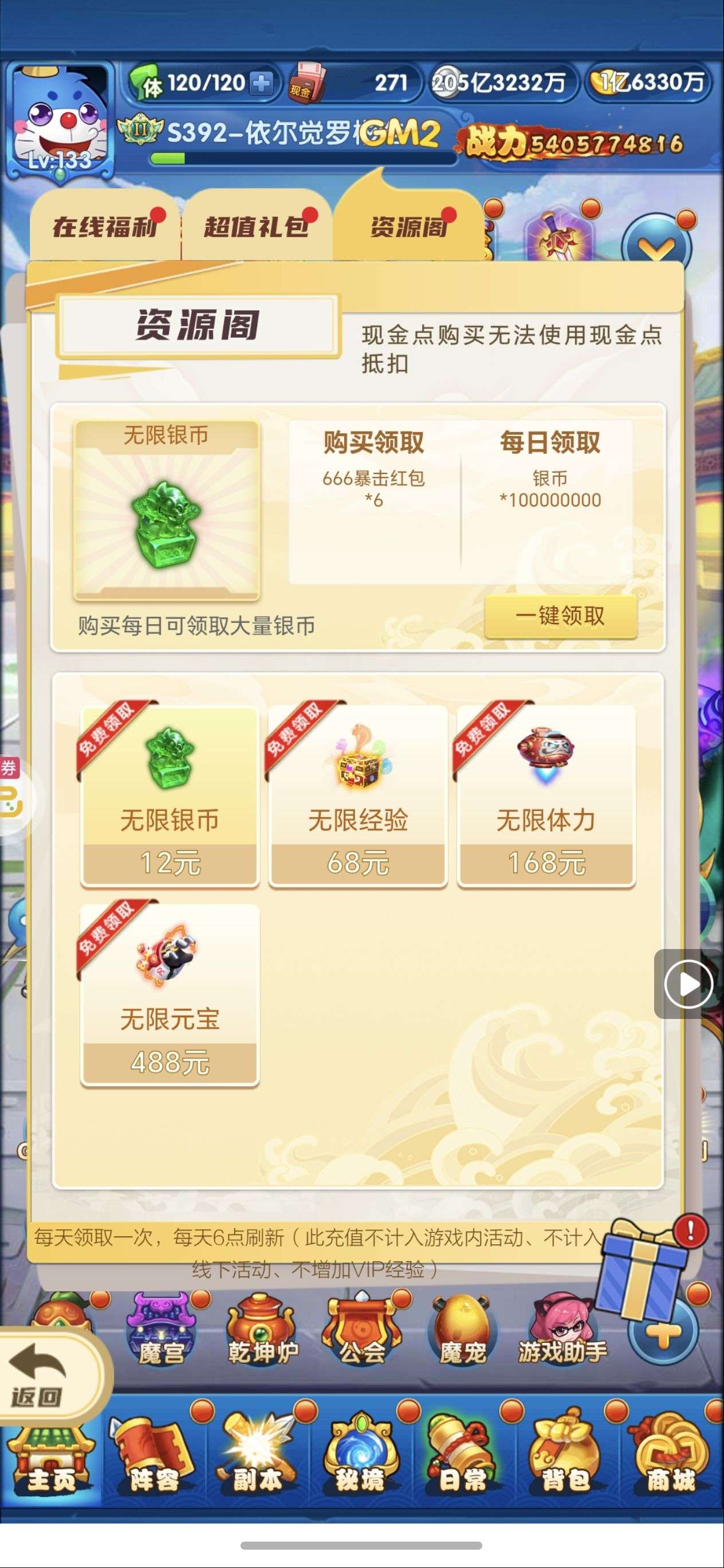
Task: Tap the floating play video button
Action: [x=688, y=984]
